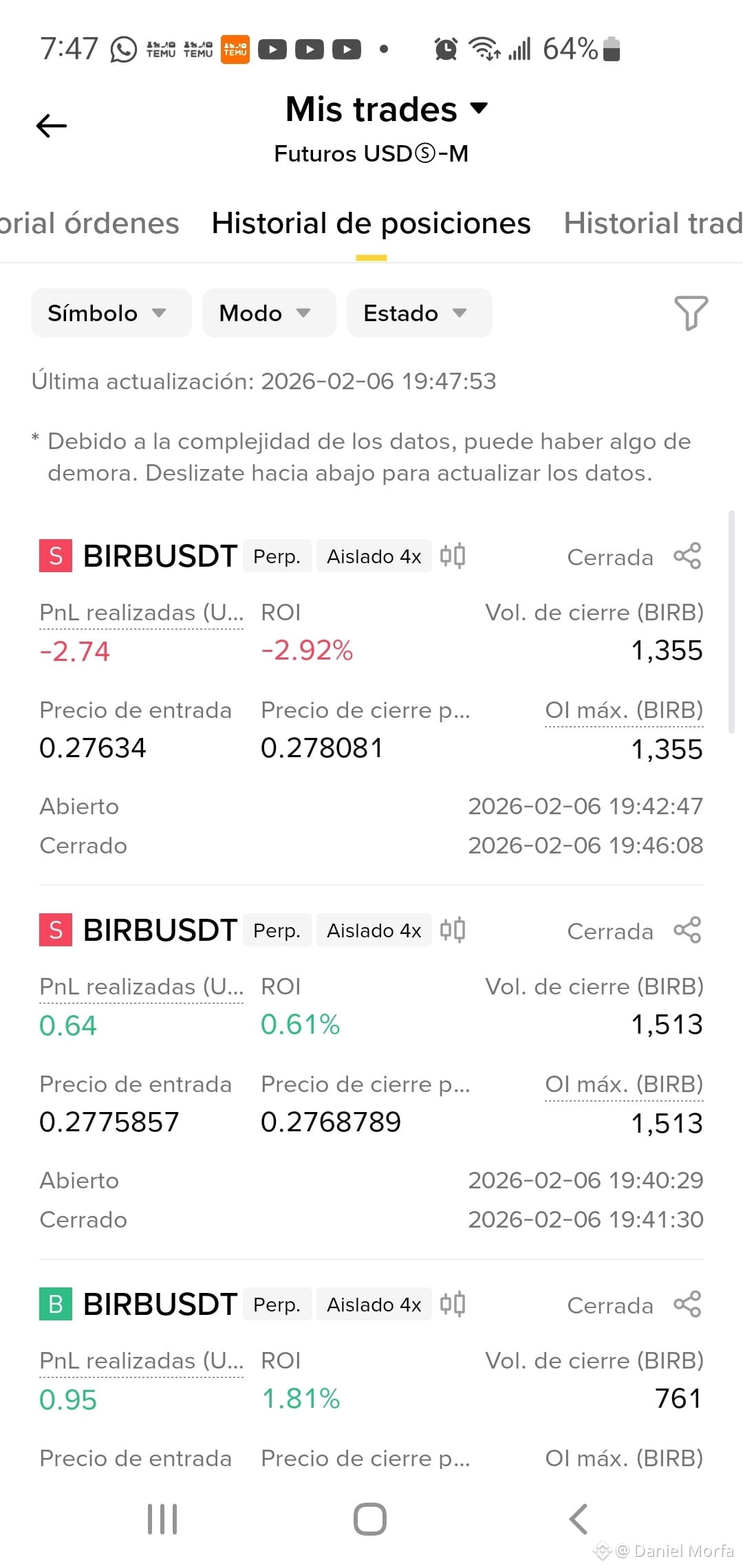Open the Estado filter dropdown

(x=419, y=313)
